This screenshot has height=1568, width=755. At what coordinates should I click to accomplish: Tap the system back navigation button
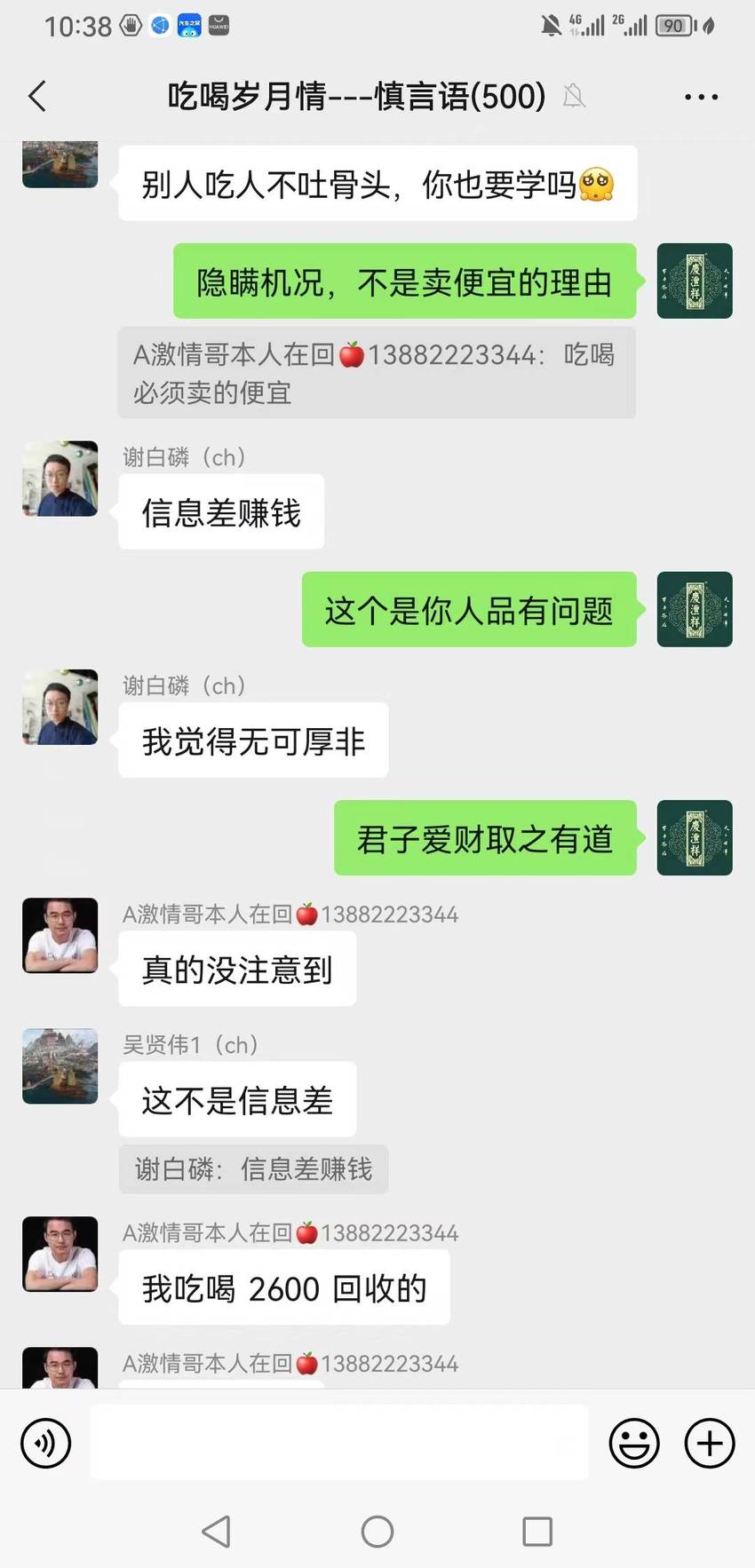tap(217, 1532)
